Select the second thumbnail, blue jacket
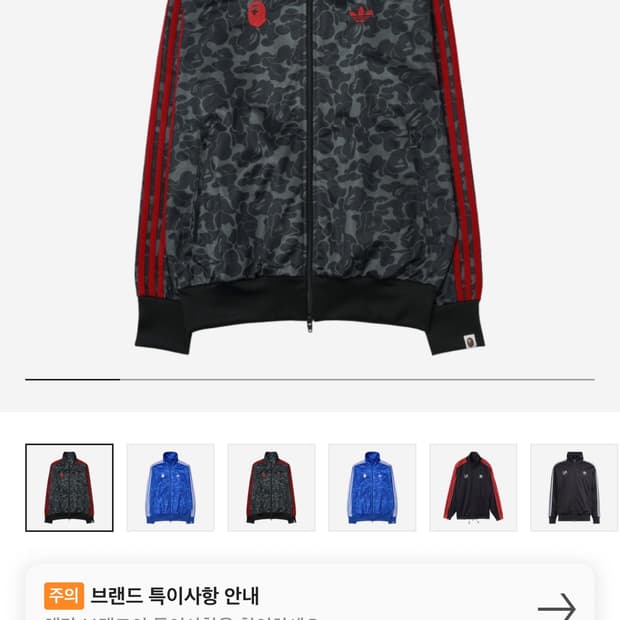The image size is (620, 620). [170, 488]
